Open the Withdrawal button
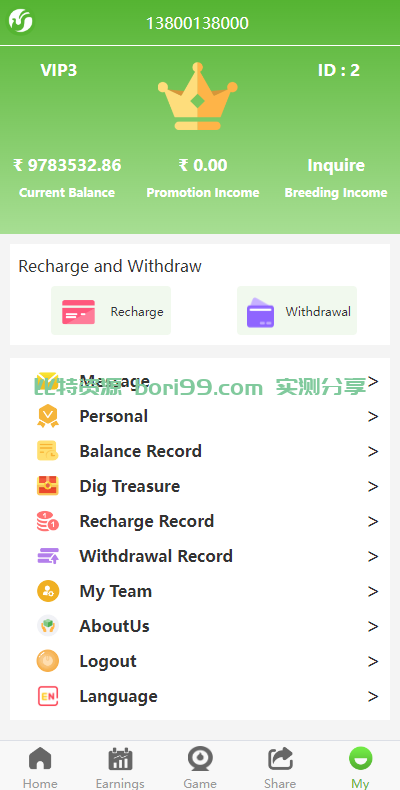The image size is (400, 790). pos(297,311)
